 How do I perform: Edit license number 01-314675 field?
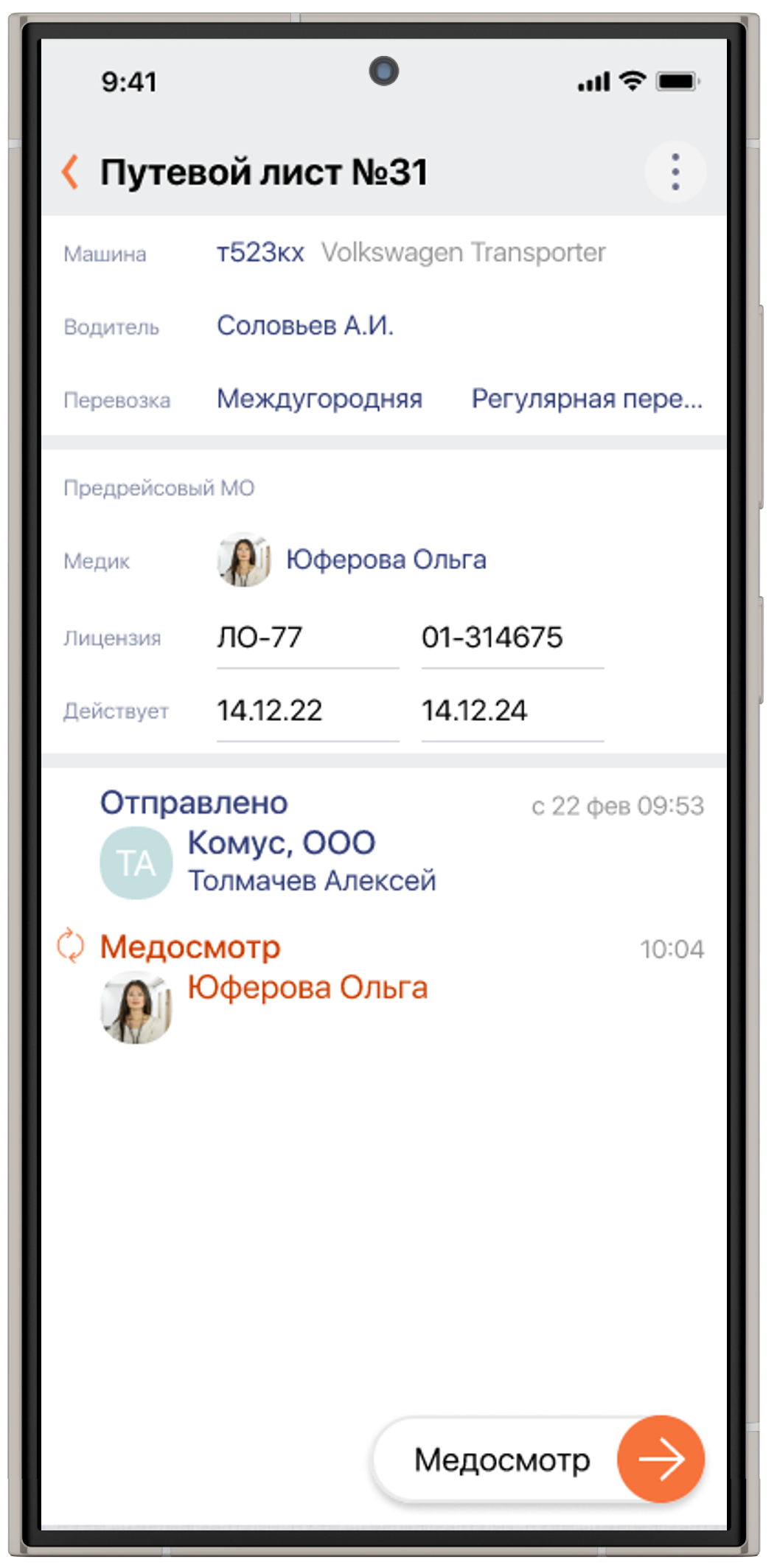pos(511,638)
